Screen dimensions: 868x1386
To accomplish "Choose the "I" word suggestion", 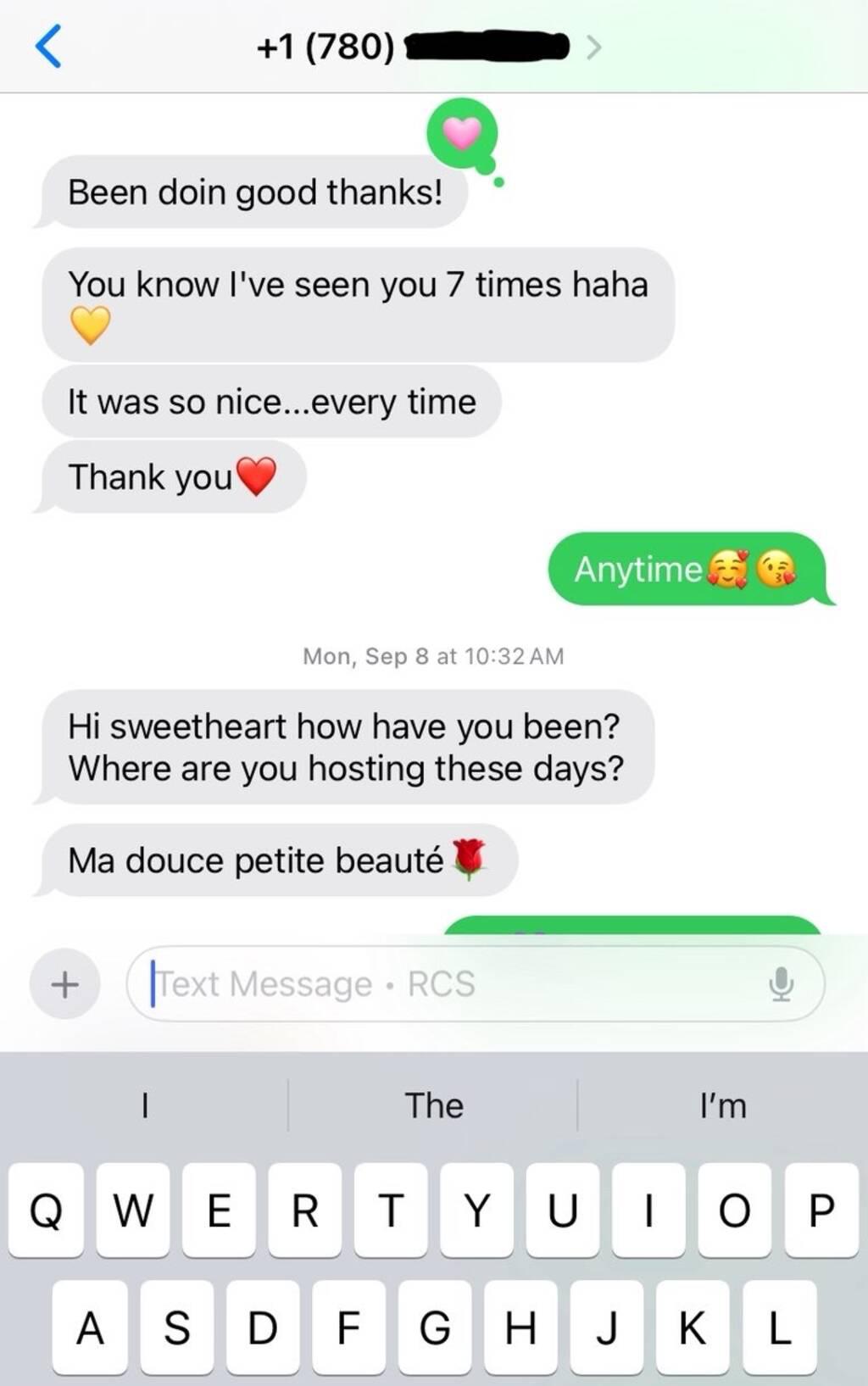I will click(145, 1105).
